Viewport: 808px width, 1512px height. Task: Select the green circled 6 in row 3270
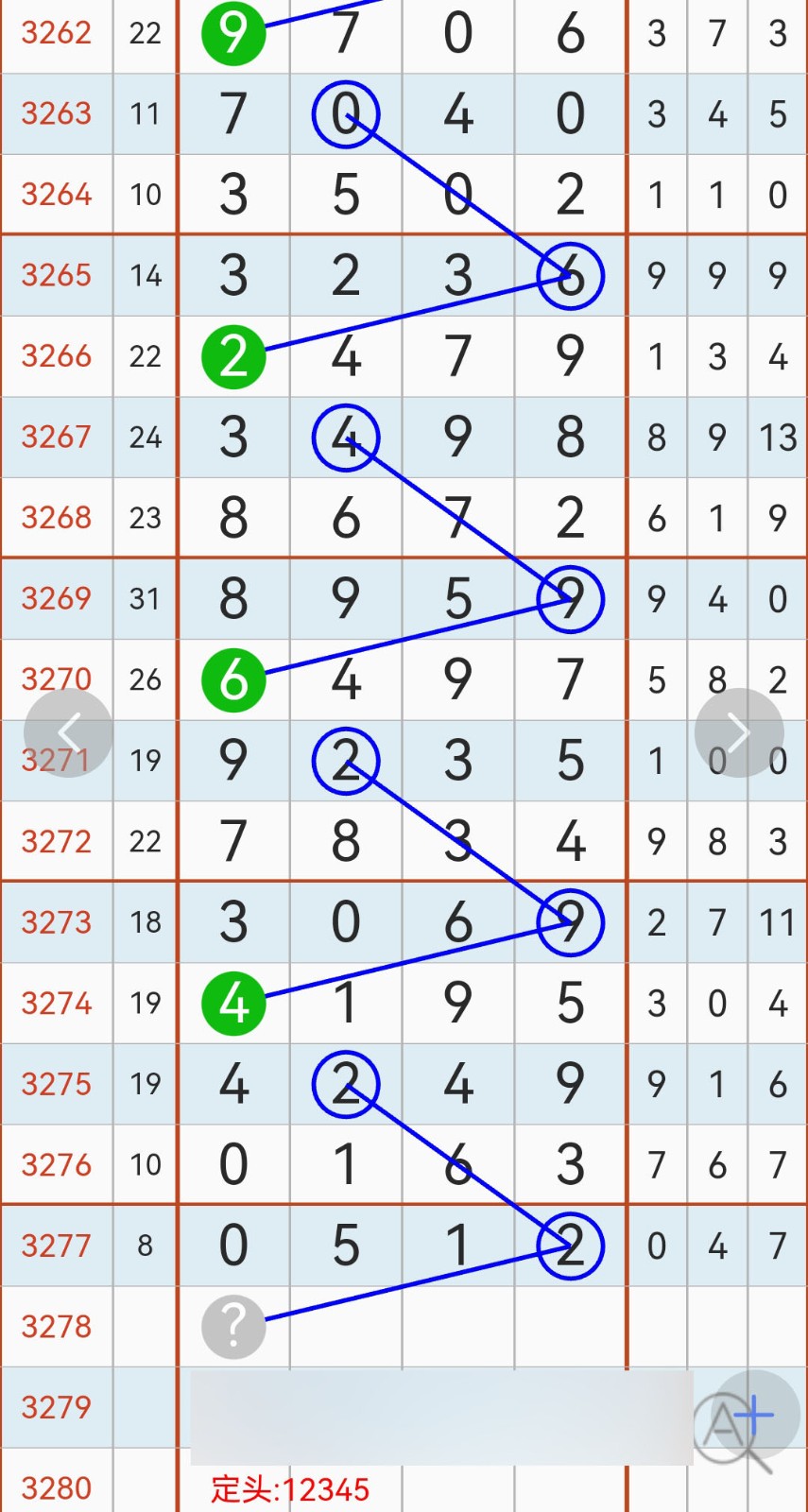click(233, 679)
